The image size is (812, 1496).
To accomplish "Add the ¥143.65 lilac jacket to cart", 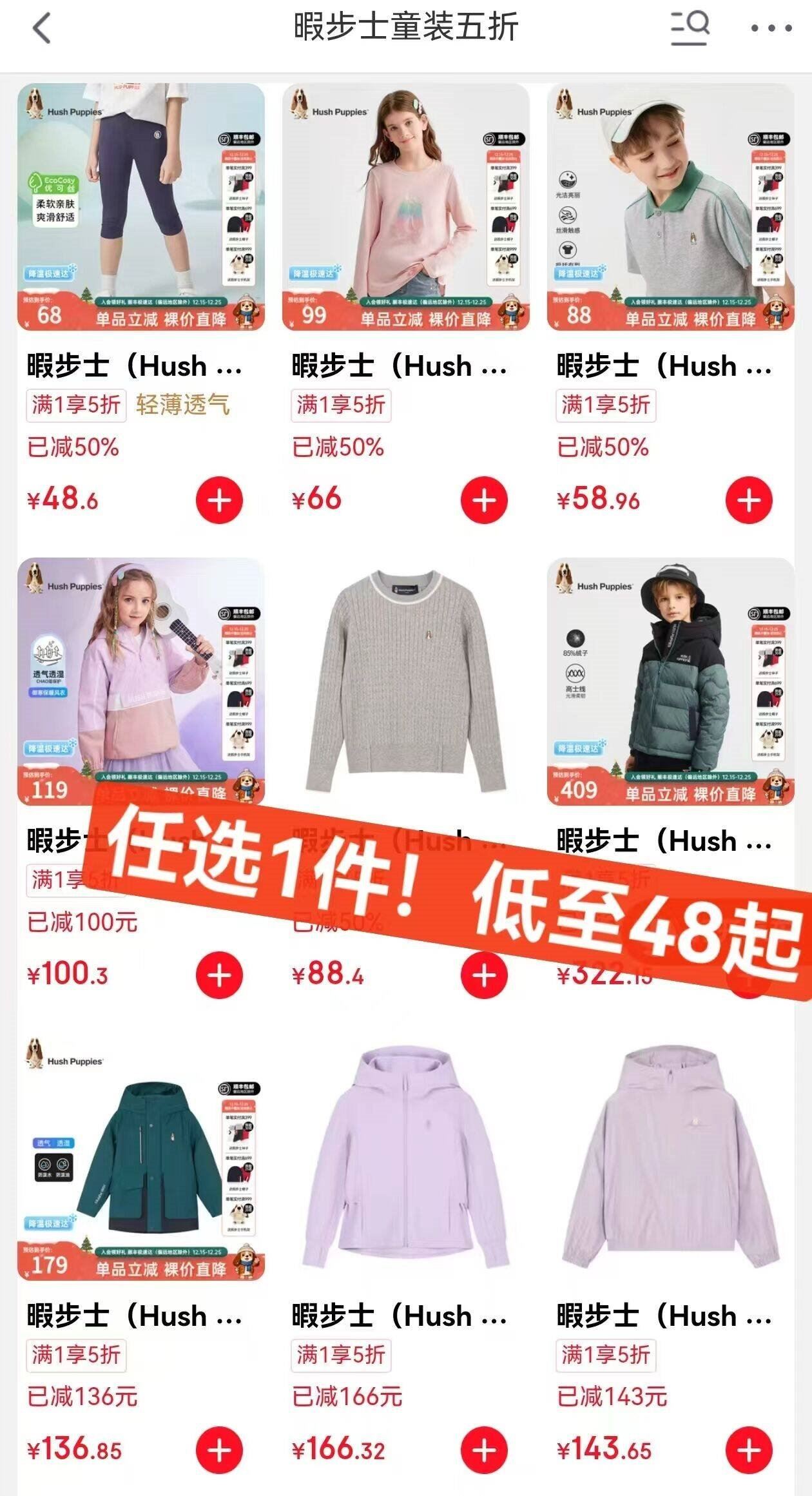I will click(x=749, y=1451).
